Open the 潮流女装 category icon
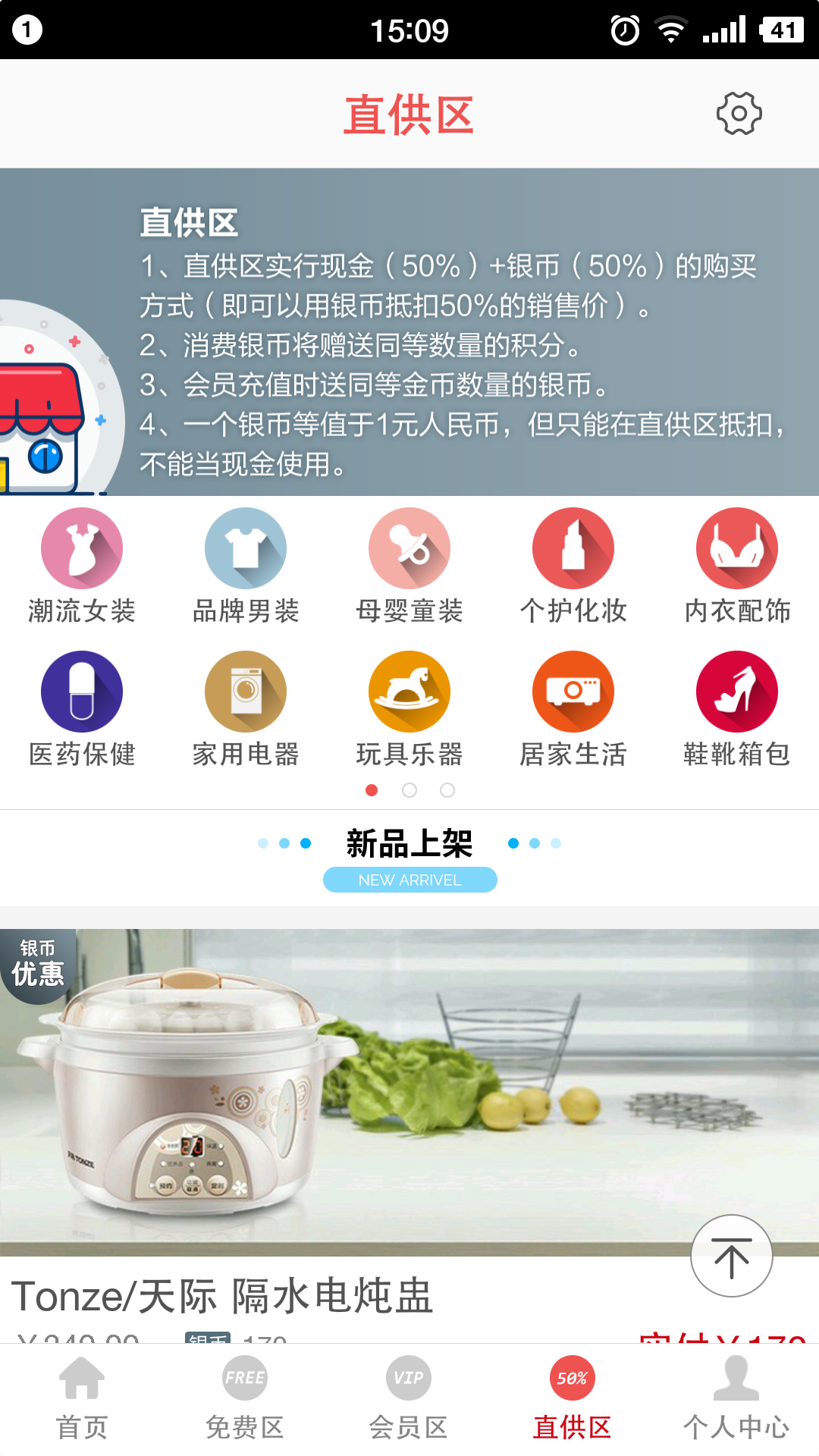This screenshot has width=819, height=1456. pos(81,548)
